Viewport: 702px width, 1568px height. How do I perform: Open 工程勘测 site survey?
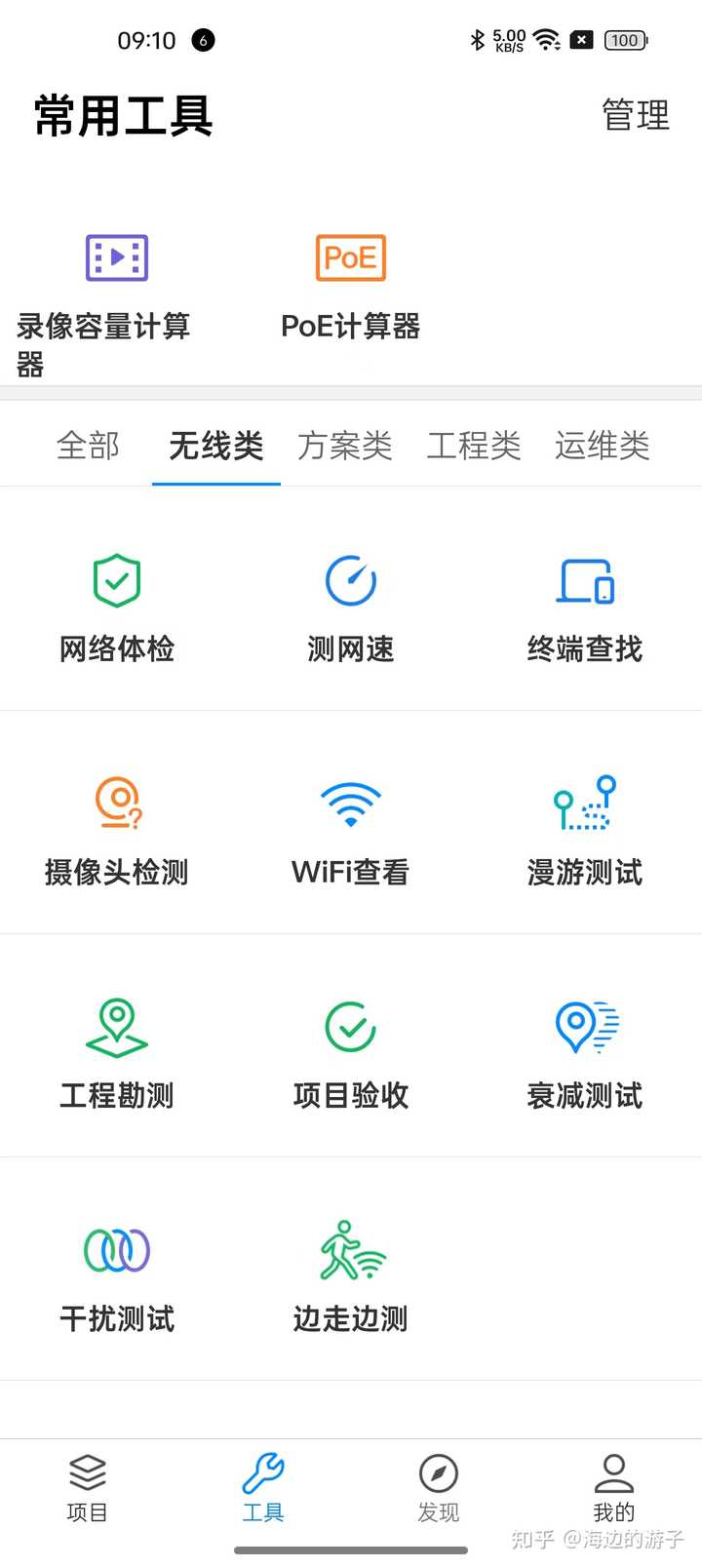(117, 1053)
